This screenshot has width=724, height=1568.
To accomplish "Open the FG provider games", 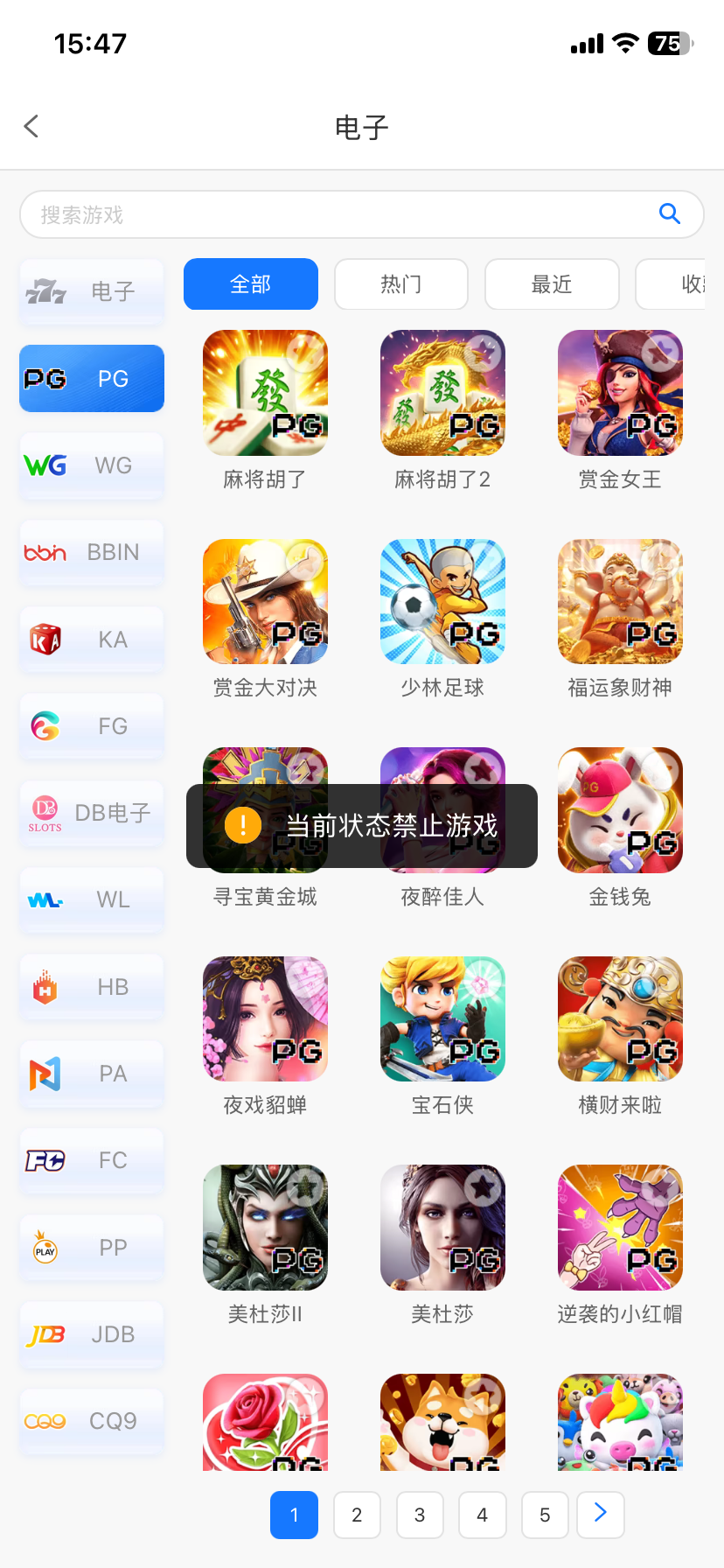I will click(x=91, y=725).
